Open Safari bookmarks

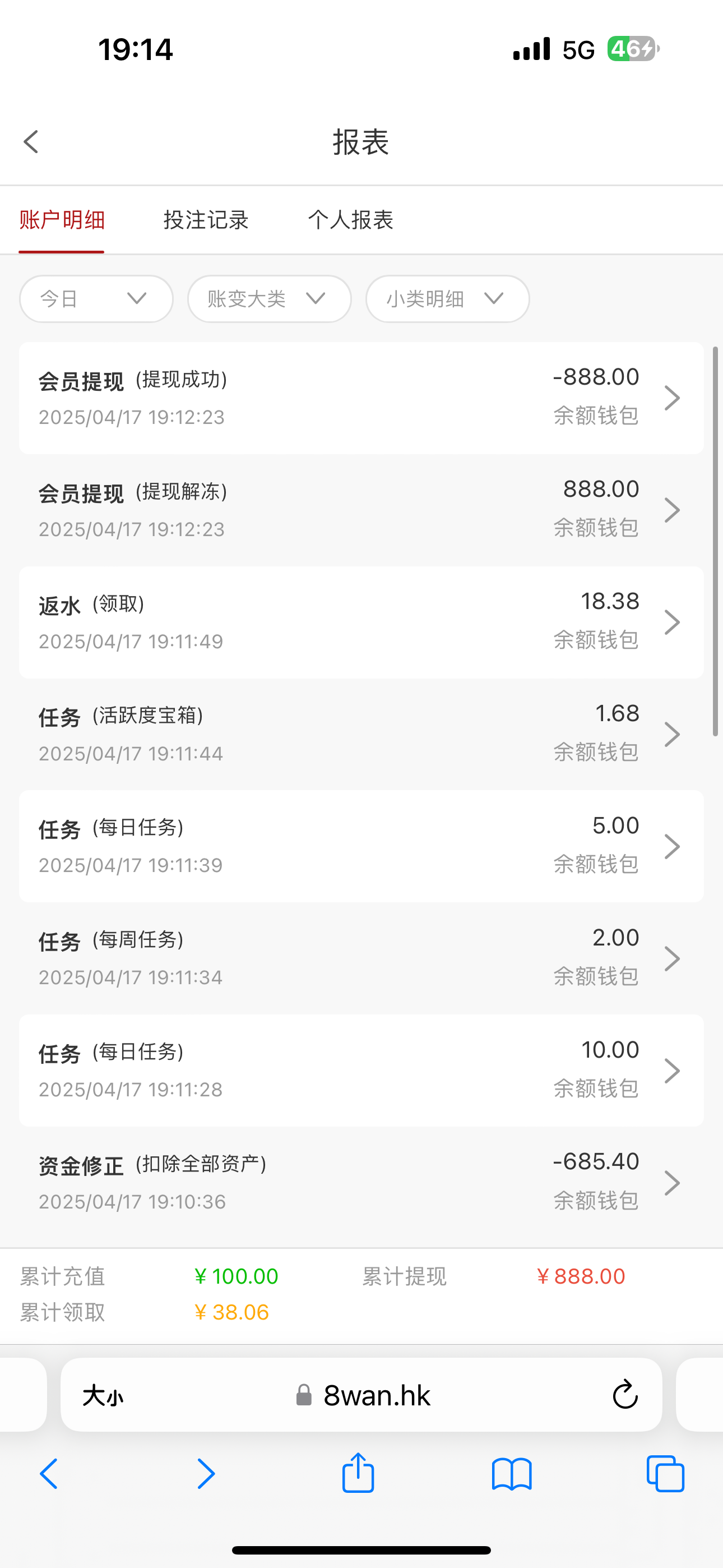pos(512,1474)
